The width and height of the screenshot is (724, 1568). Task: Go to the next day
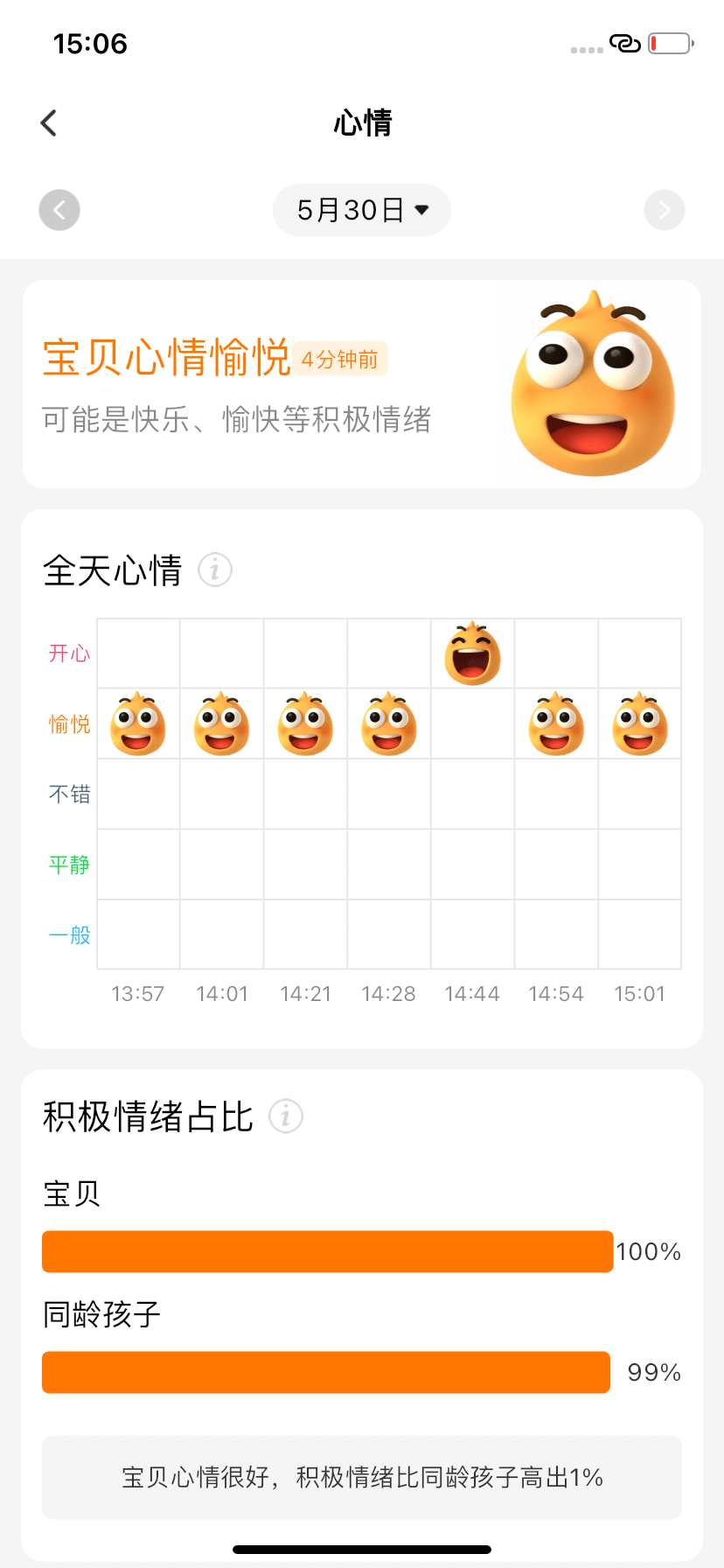coord(664,210)
